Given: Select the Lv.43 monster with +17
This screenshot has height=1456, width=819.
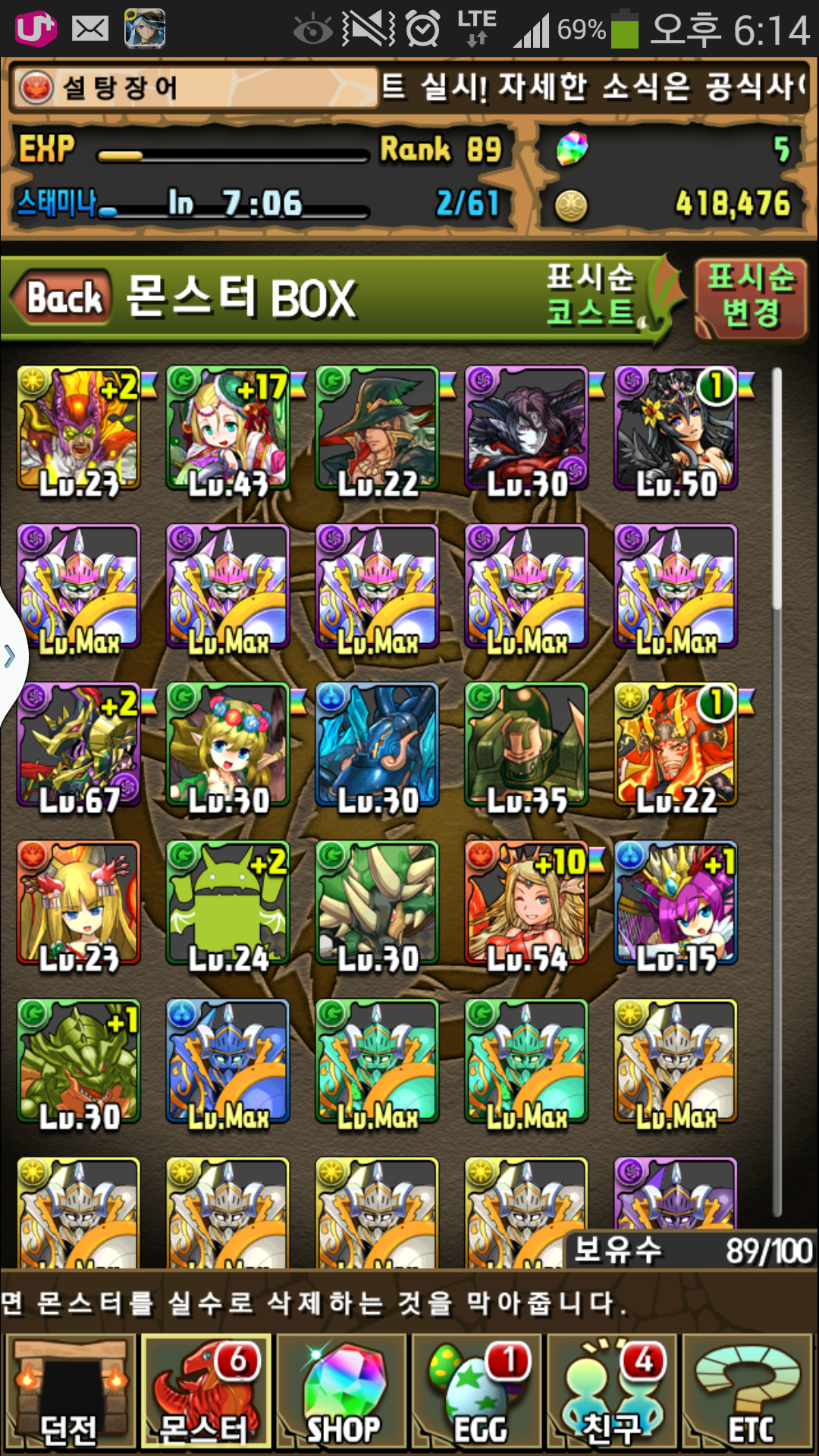Looking at the screenshot, I should click(227, 428).
